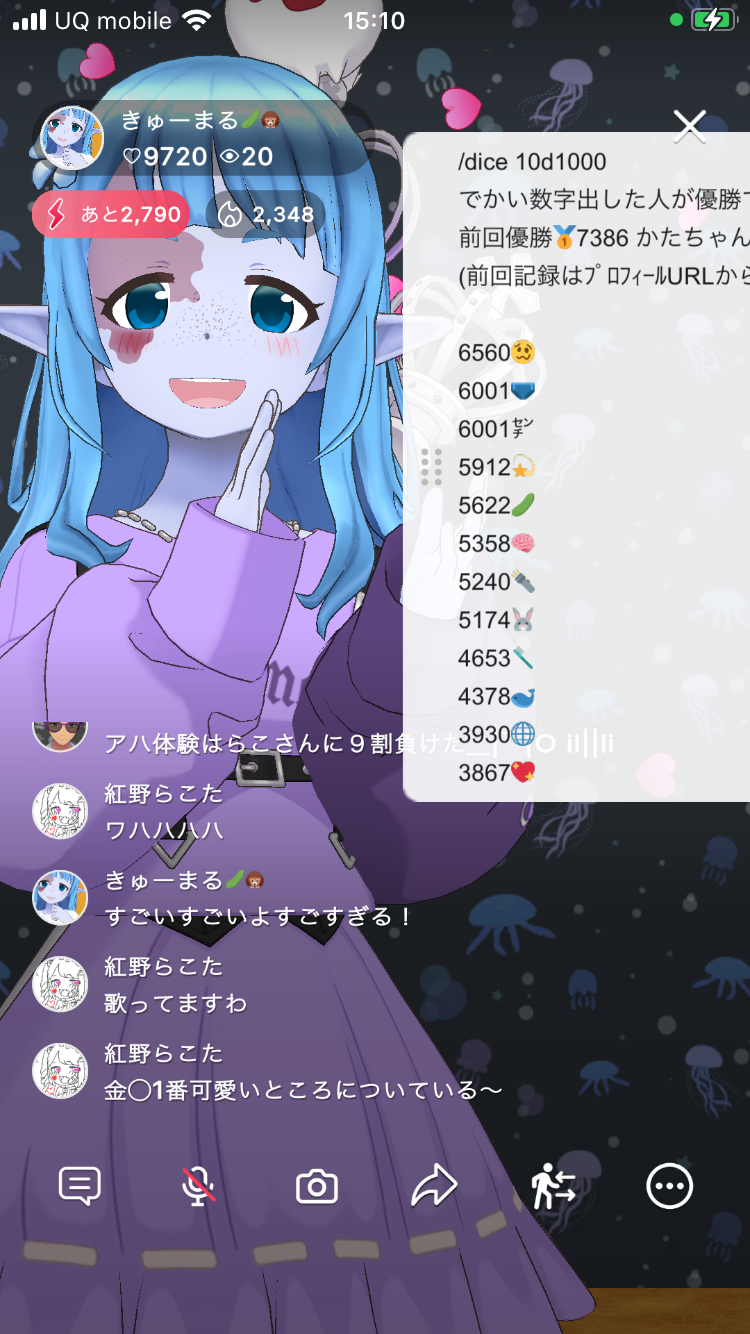
Task: Unmute the microphone
Action: [x=198, y=1187]
